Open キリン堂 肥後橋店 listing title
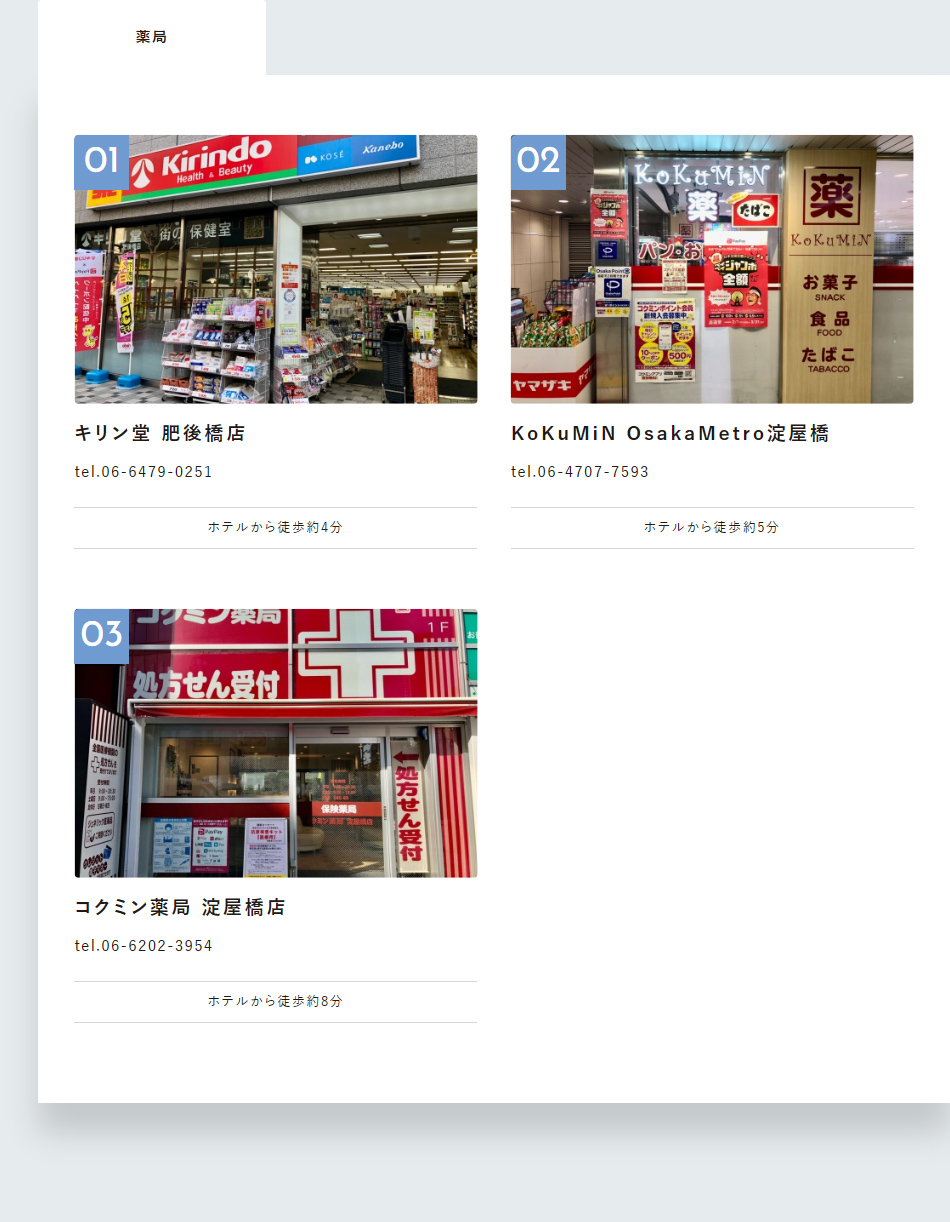950x1222 pixels. point(160,433)
